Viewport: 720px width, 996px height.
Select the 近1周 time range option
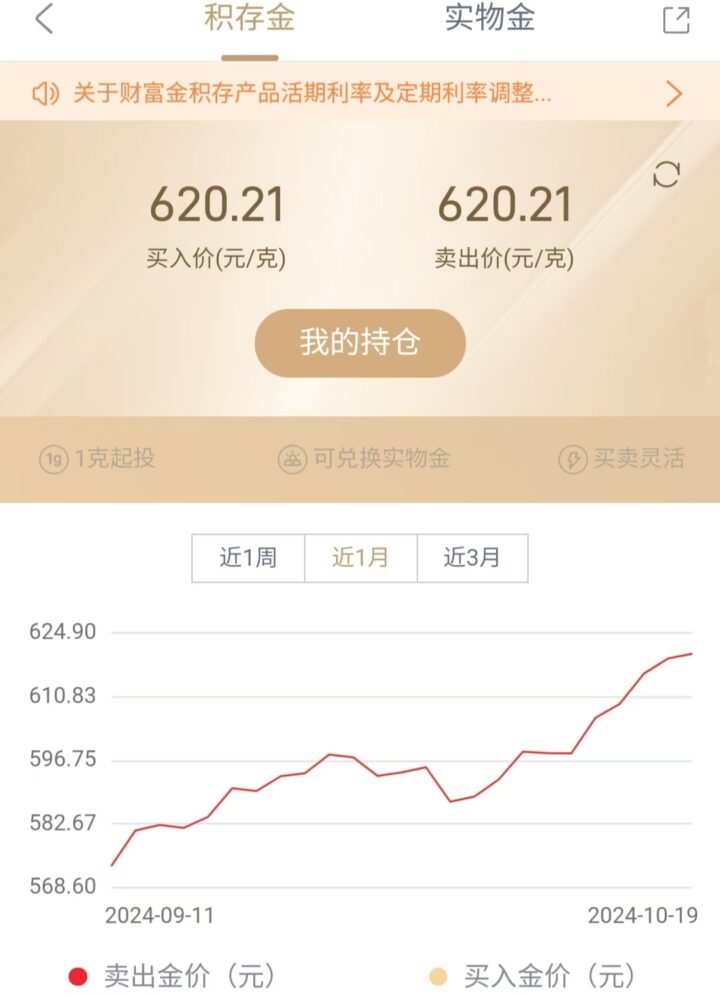246,558
